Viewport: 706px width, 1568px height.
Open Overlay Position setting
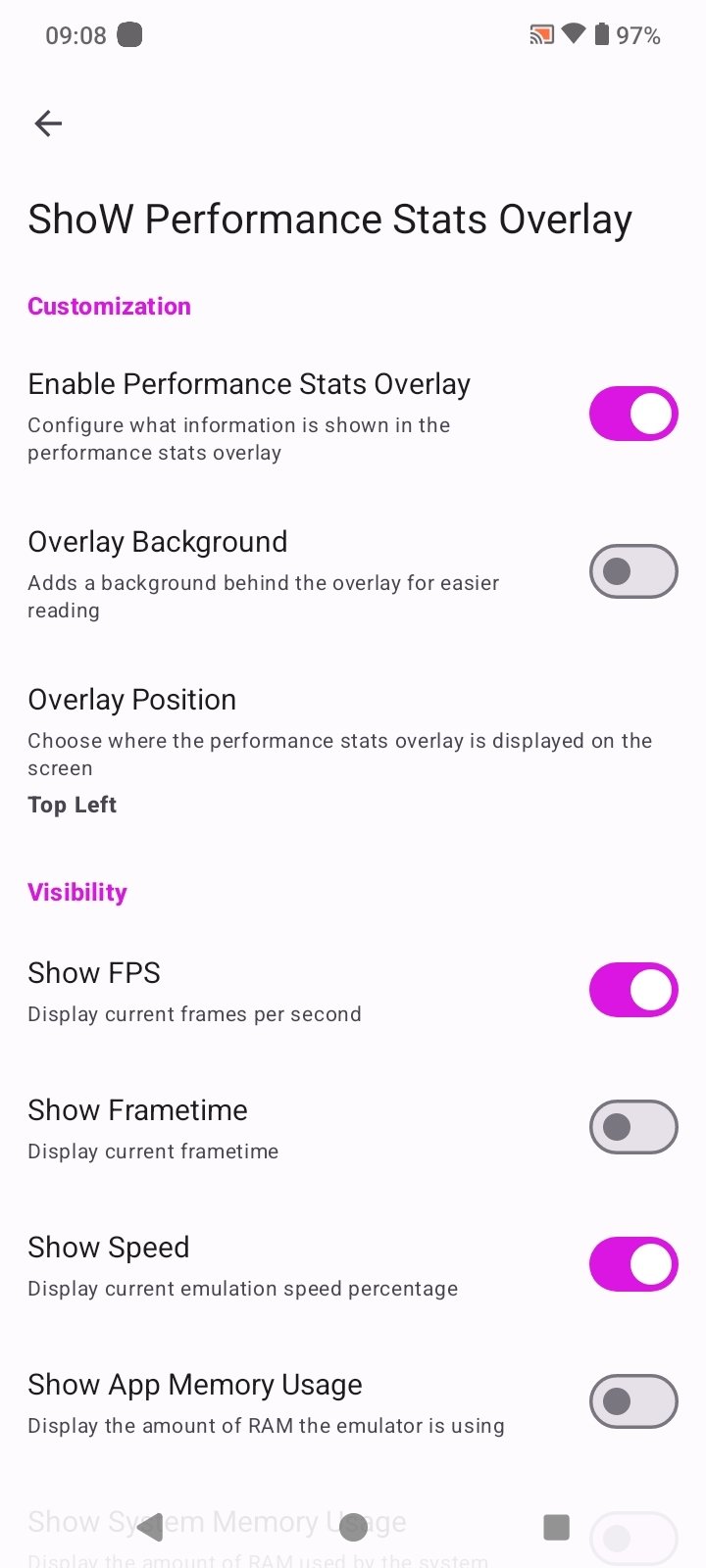pos(339,751)
